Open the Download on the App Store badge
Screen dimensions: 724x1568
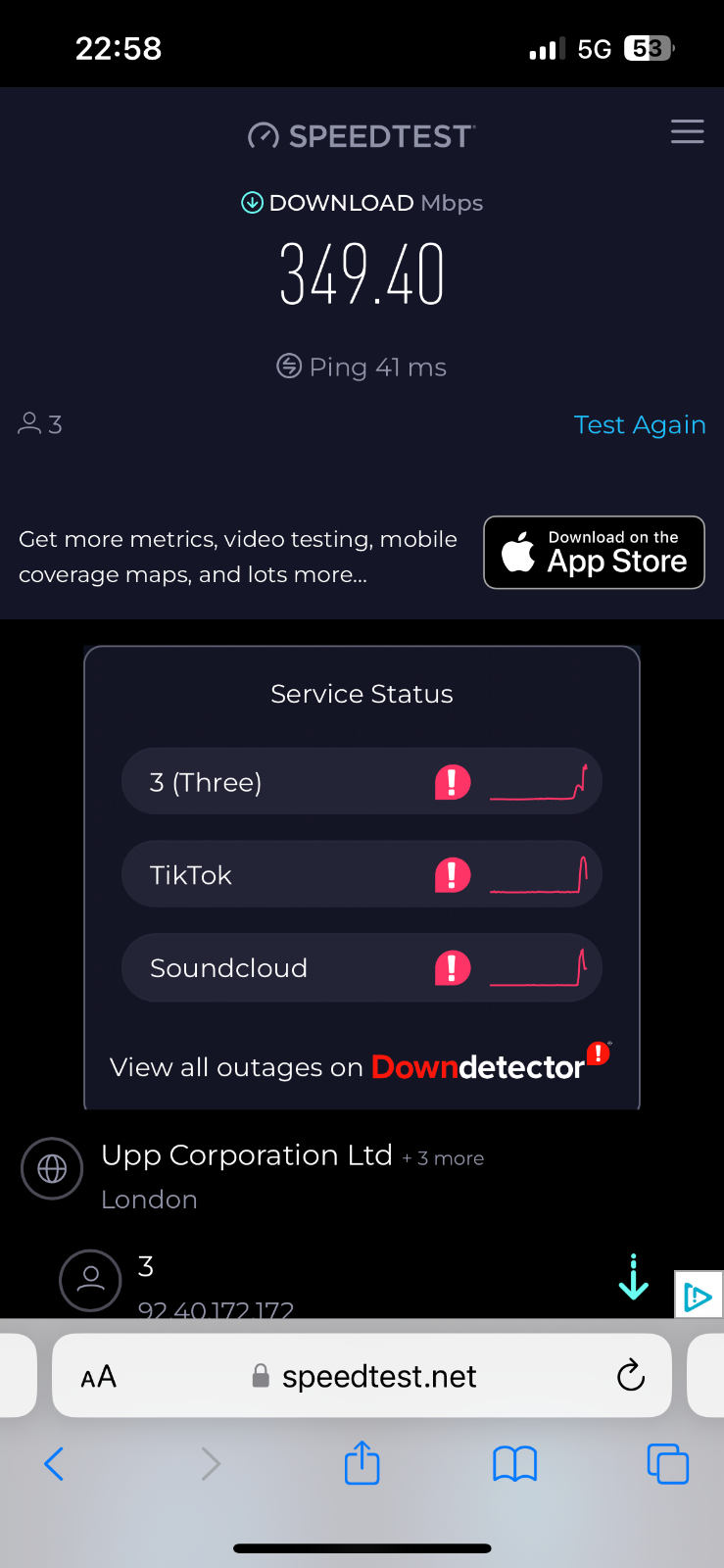tap(594, 553)
